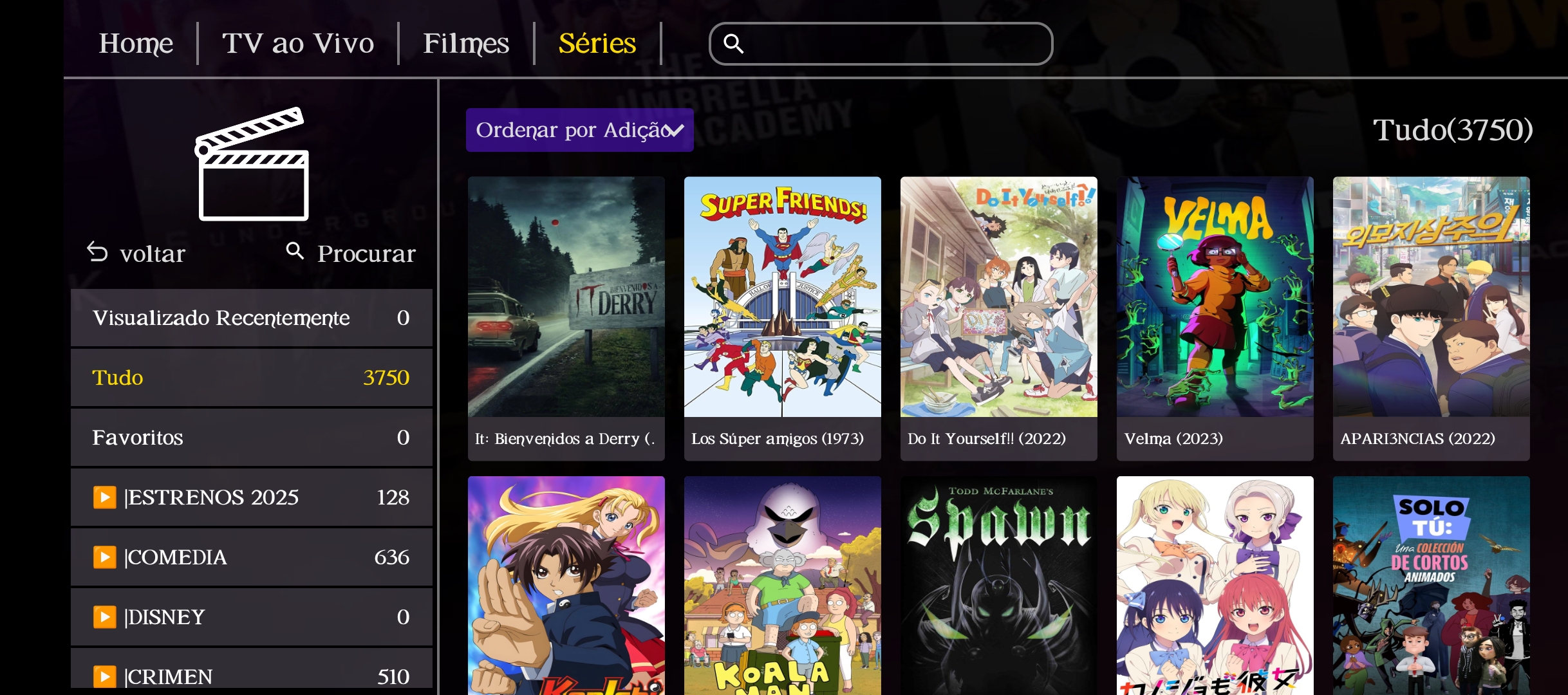Open the DISNEY category
Screen dimensions: 1568x695
point(251,617)
